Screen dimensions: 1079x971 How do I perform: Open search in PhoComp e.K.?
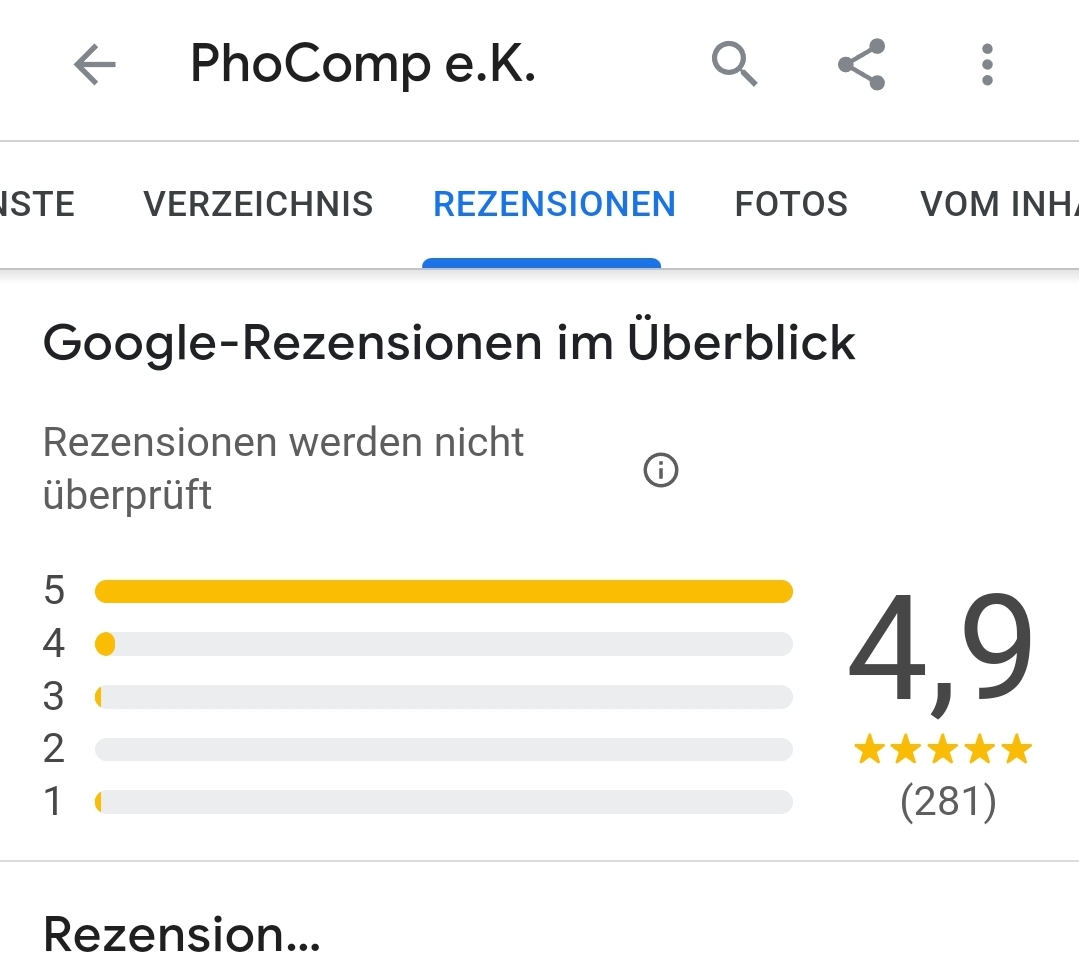click(734, 66)
